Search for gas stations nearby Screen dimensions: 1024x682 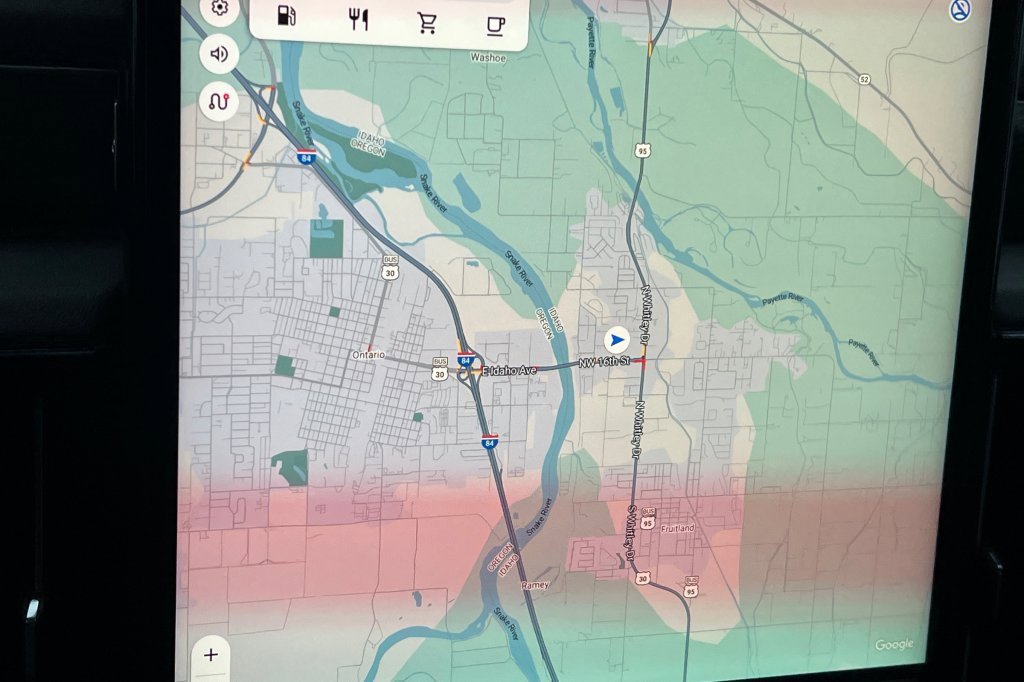coord(286,18)
